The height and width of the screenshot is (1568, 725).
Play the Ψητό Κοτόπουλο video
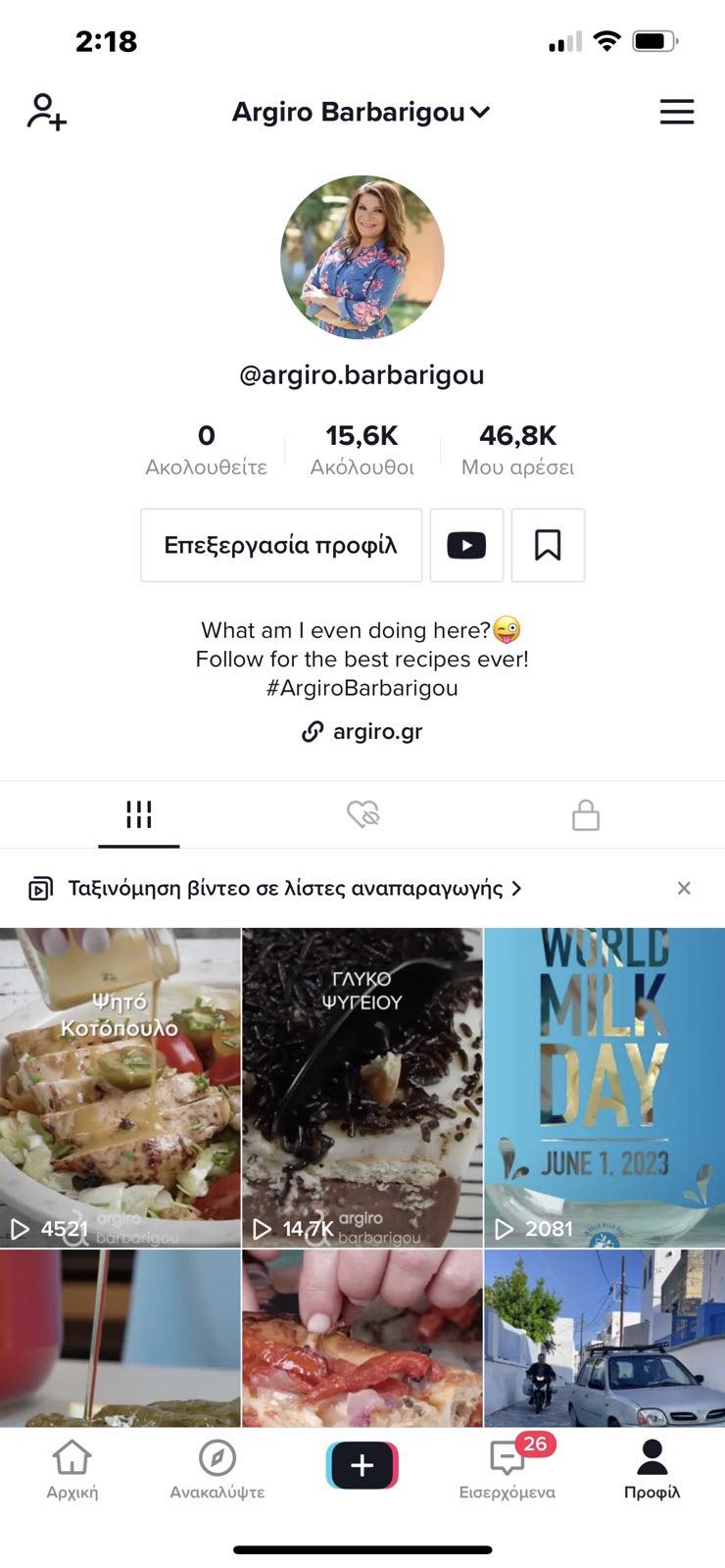click(x=120, y=1087)
